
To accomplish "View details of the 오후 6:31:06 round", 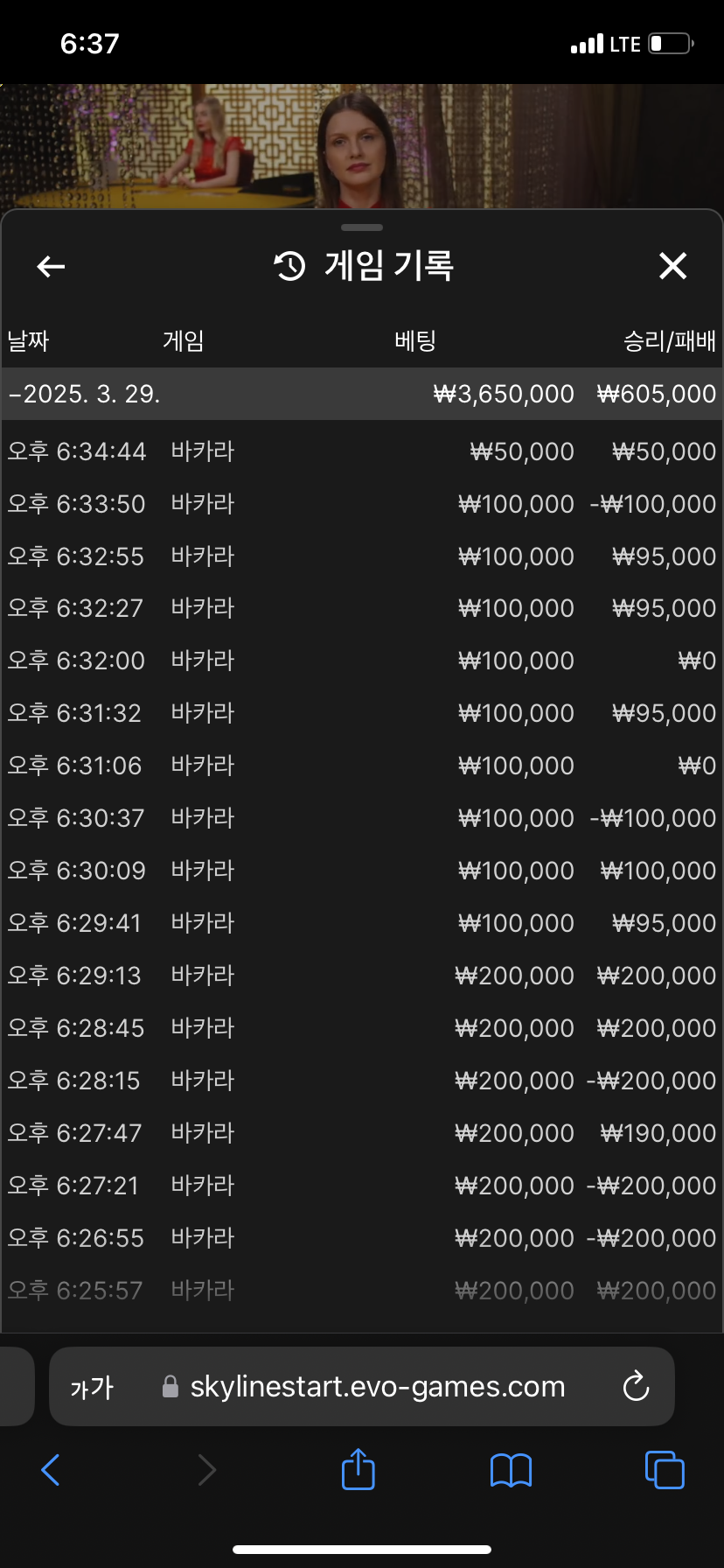I will point(361,766).
